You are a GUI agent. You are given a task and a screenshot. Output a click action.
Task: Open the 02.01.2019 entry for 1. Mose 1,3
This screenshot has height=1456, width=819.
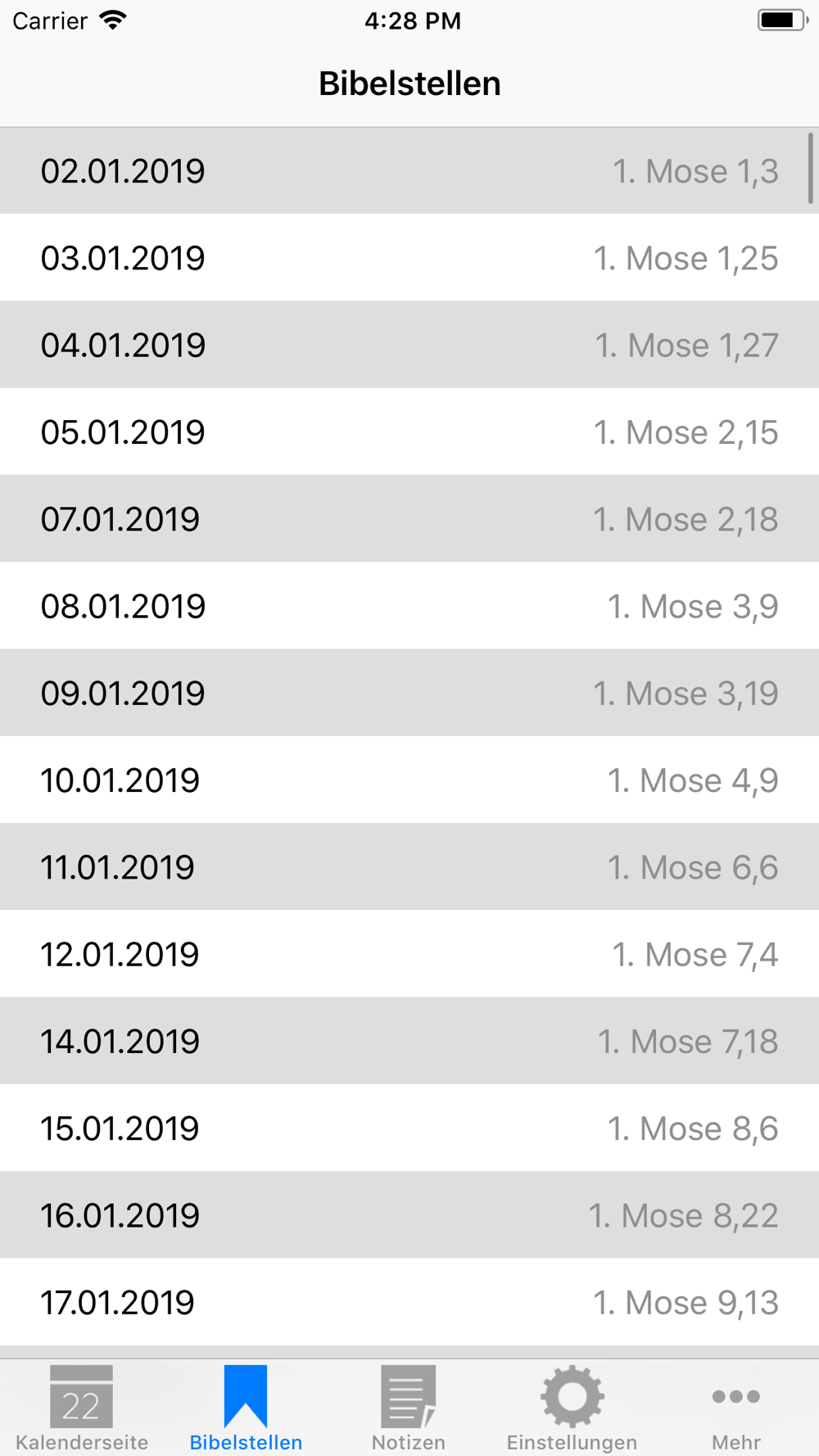tap(409, 170)
